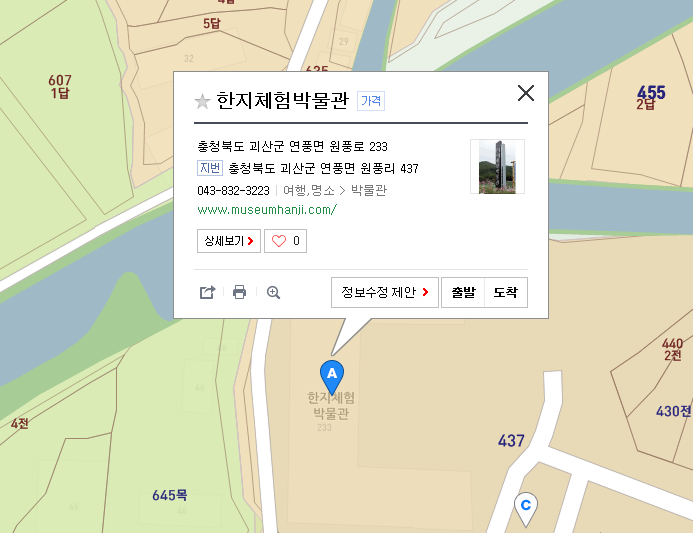Open the museum photo thumbnail
The height and width of the screenshot is (533, 693).
click(497, 166)
